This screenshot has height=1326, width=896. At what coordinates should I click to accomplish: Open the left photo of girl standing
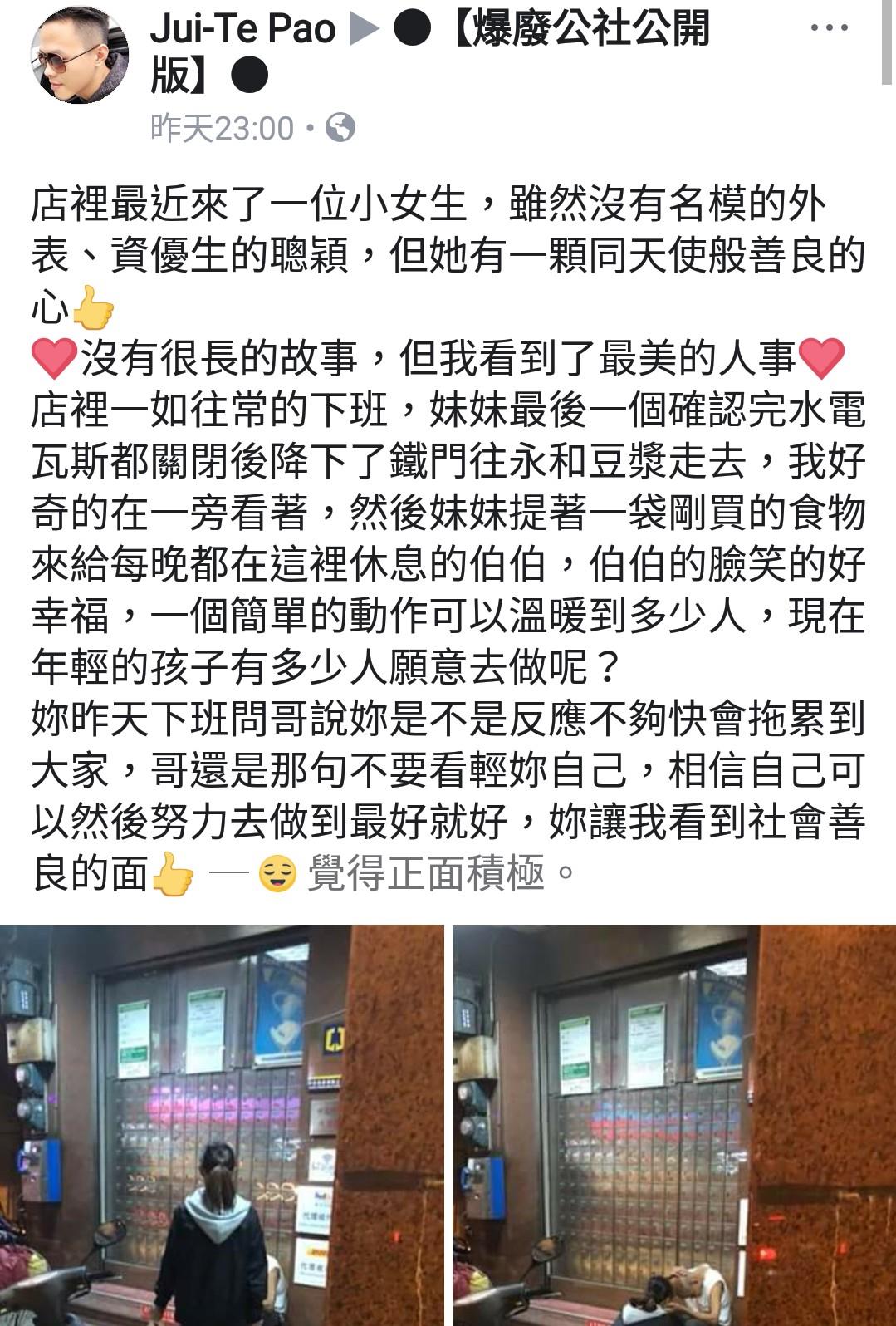coord(222,1124)
